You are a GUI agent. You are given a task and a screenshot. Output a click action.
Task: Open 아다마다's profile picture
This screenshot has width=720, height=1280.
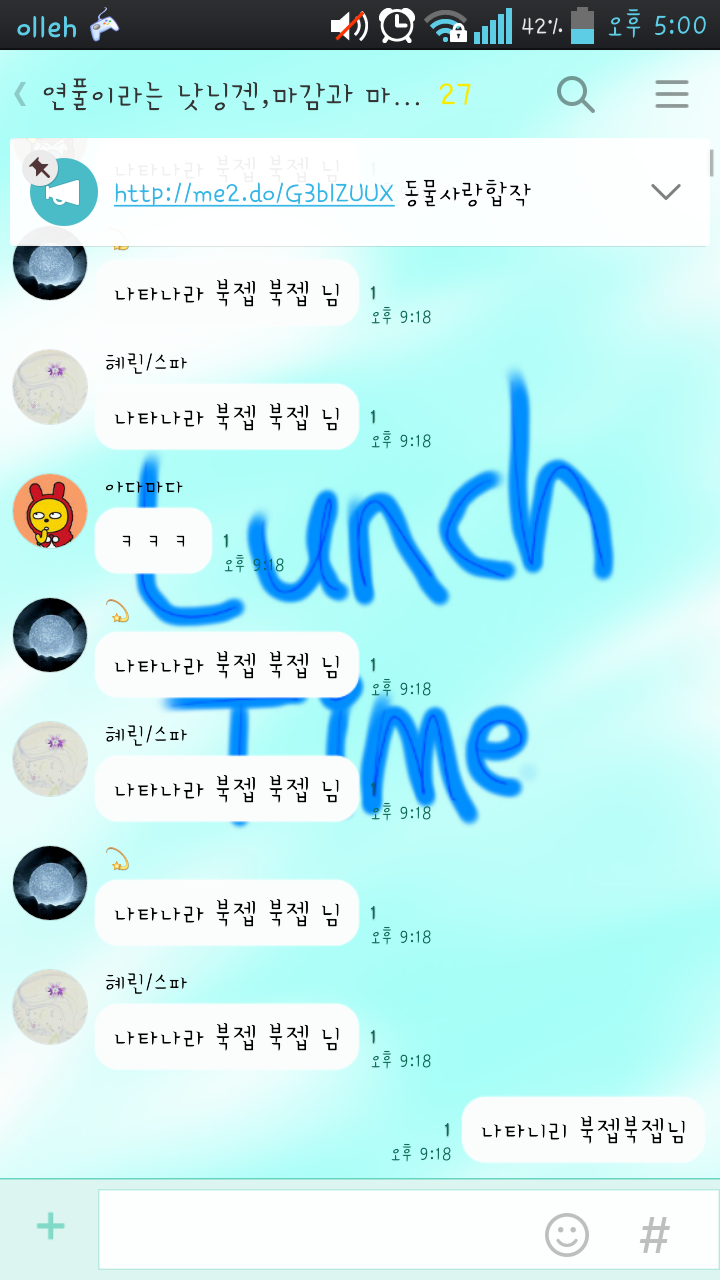[x=50, y=512]
